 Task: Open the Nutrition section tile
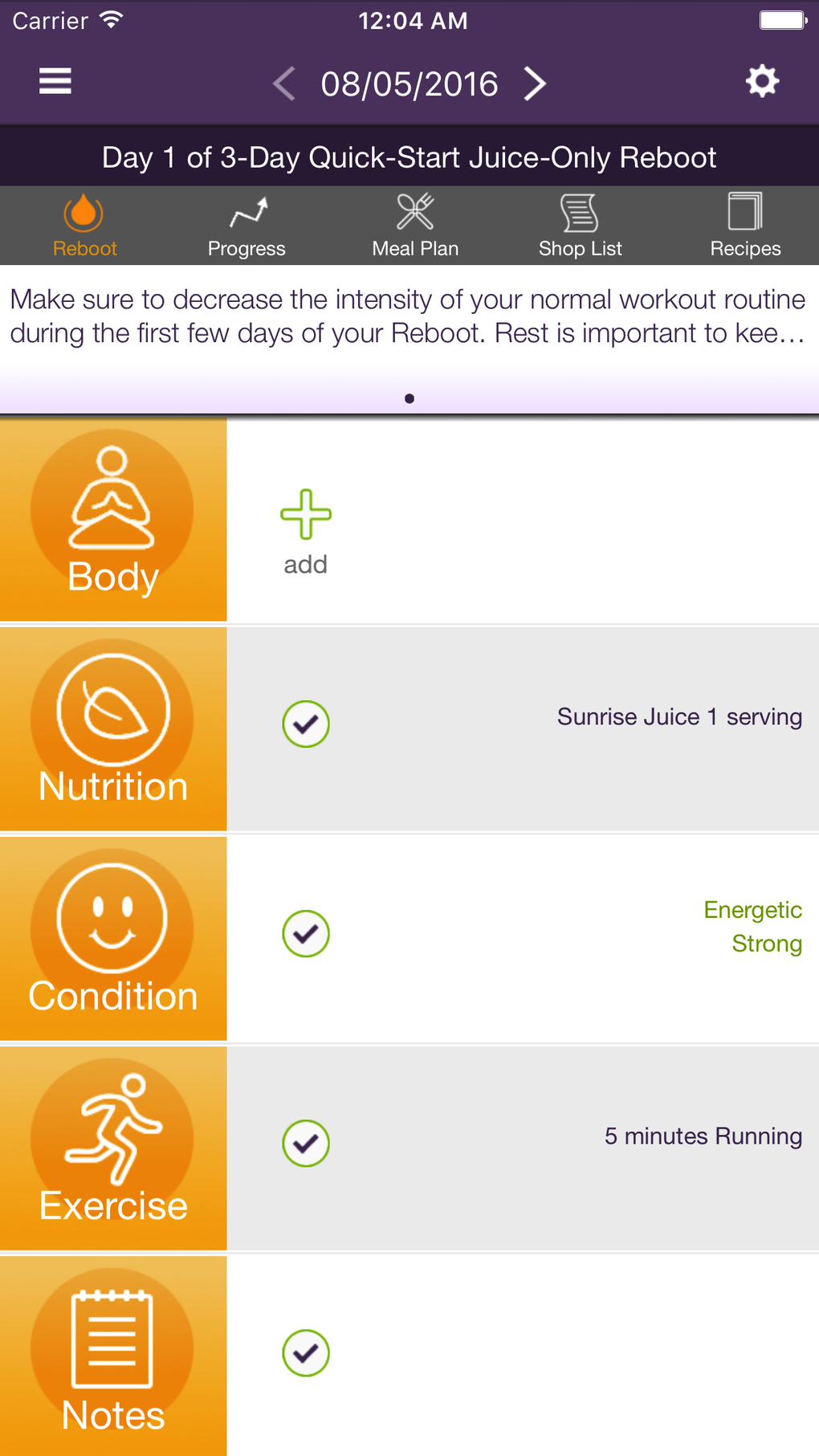[x=113, y=729]
